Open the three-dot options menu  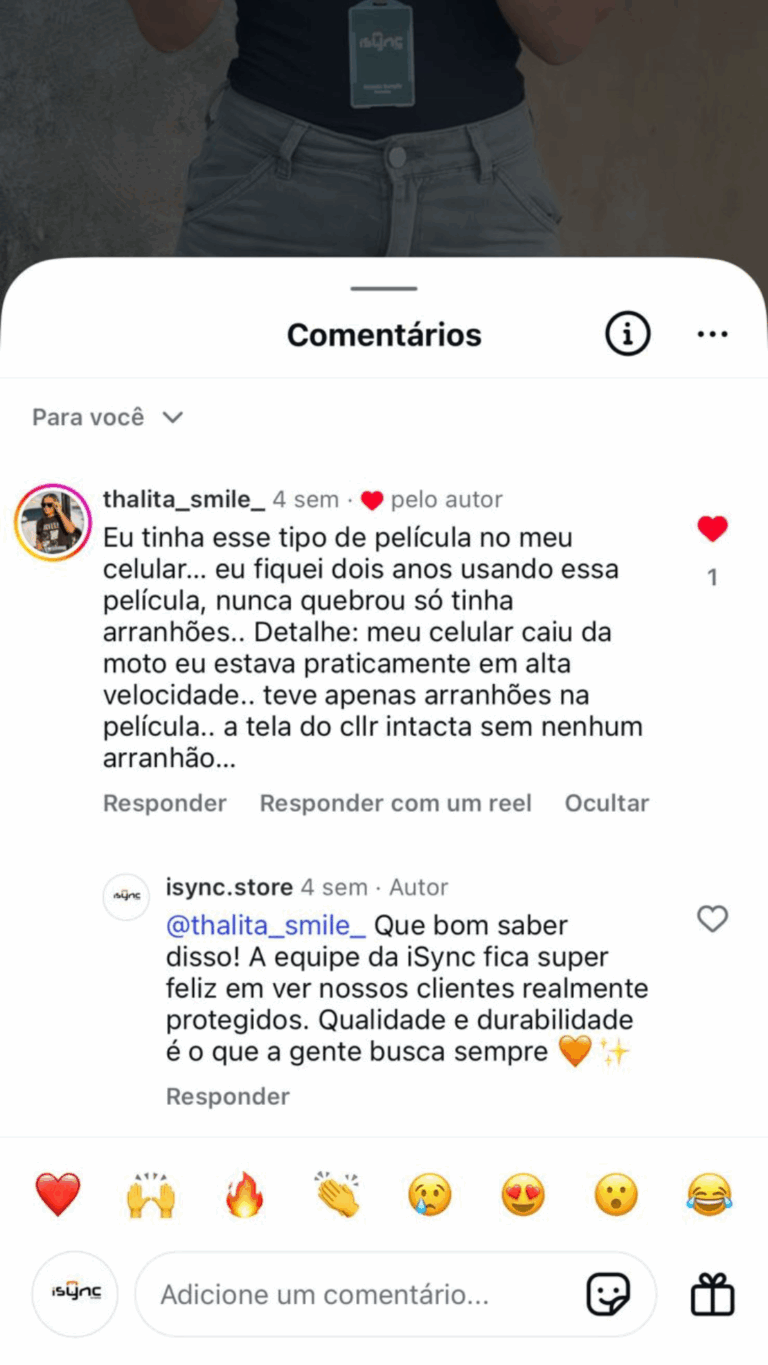click(x=711, y=334)
